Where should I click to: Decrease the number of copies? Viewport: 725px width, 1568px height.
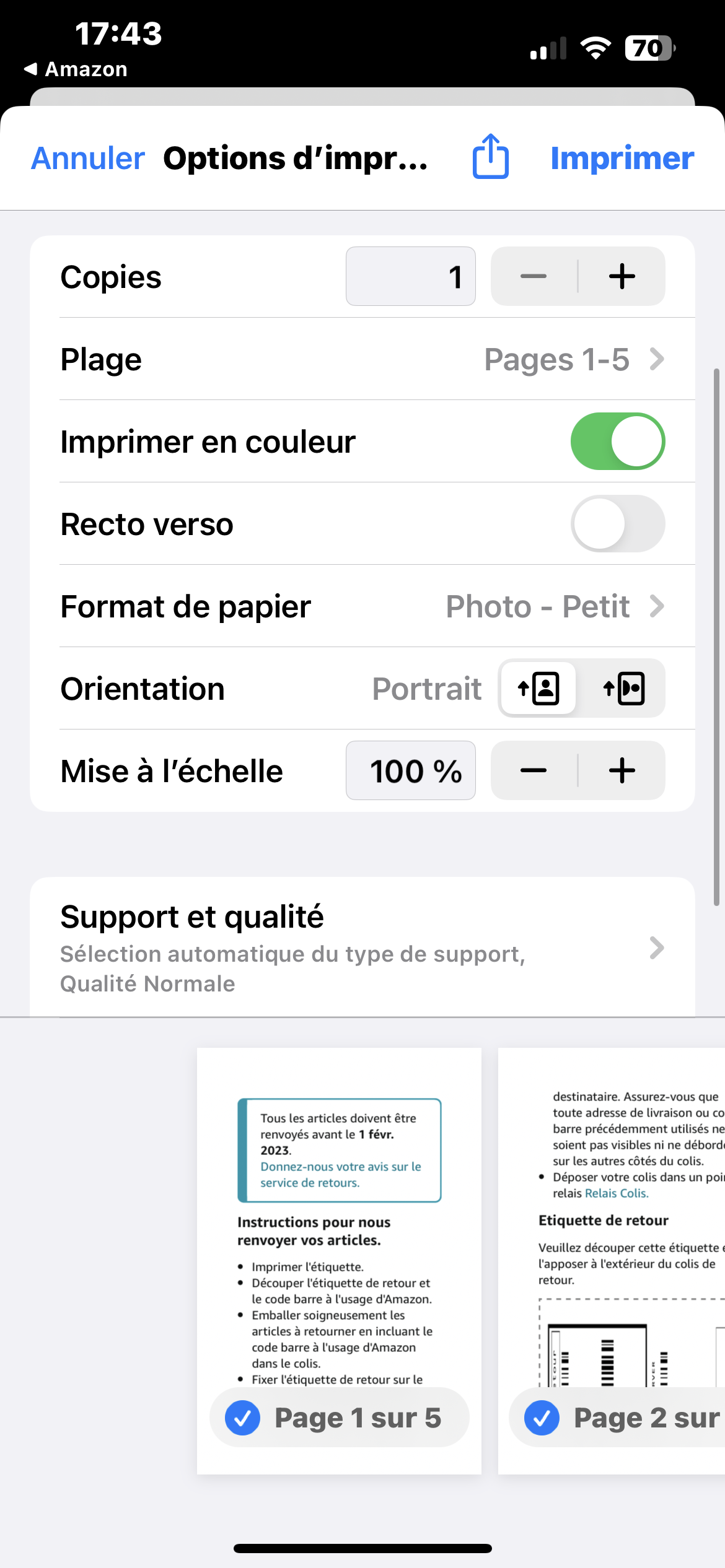pos(534,276)
